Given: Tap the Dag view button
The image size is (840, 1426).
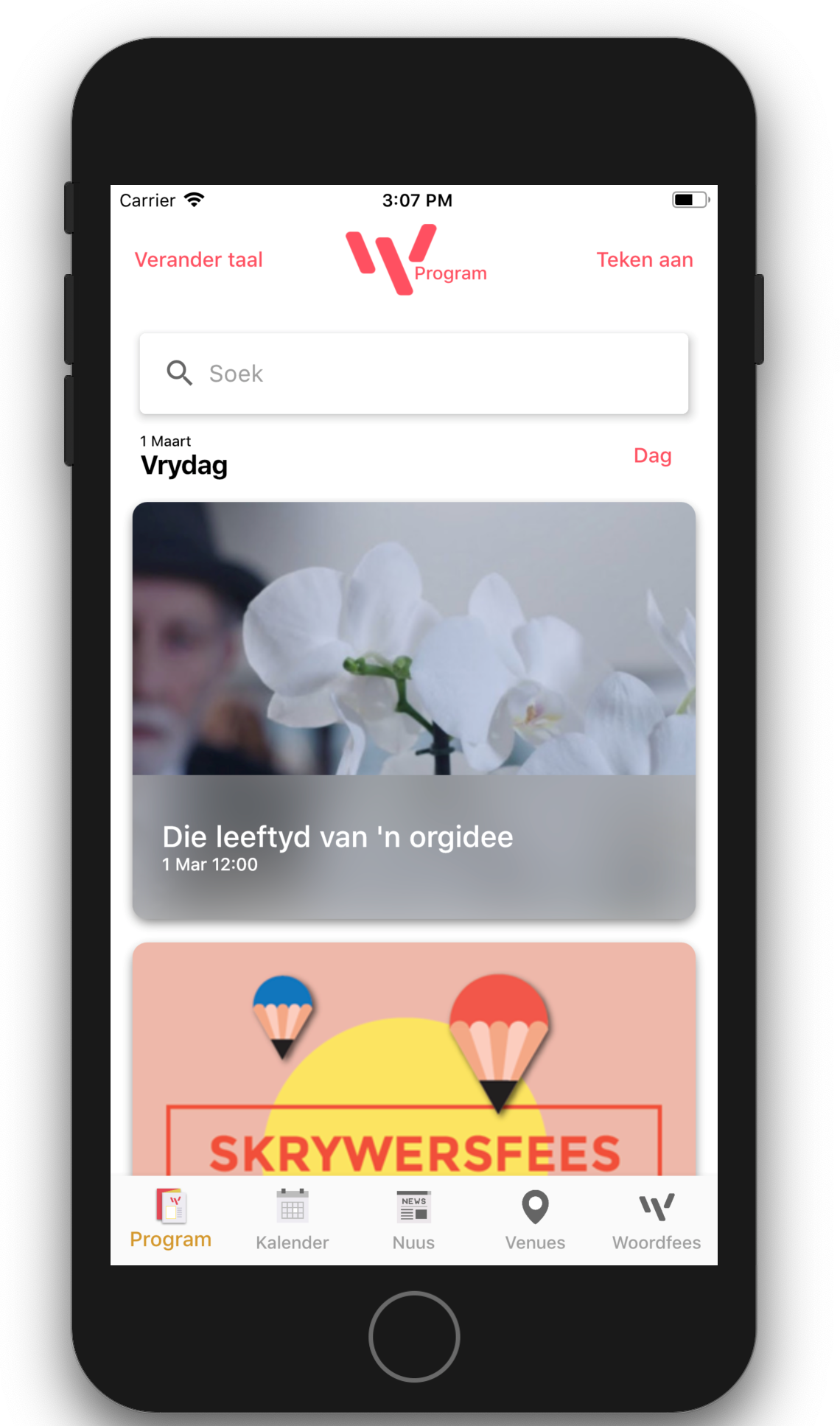Looking at the screenshot, I should [652, 455].
